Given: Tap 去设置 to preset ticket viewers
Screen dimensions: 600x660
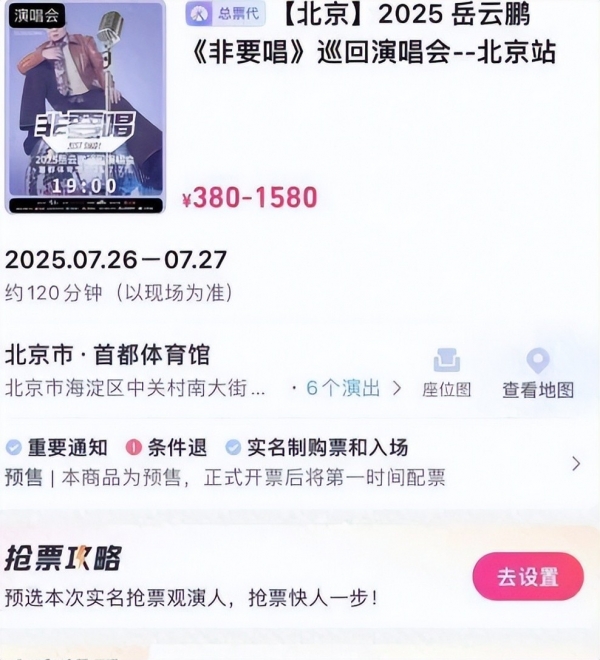Looking at the screenshot, I should [527, 576].
